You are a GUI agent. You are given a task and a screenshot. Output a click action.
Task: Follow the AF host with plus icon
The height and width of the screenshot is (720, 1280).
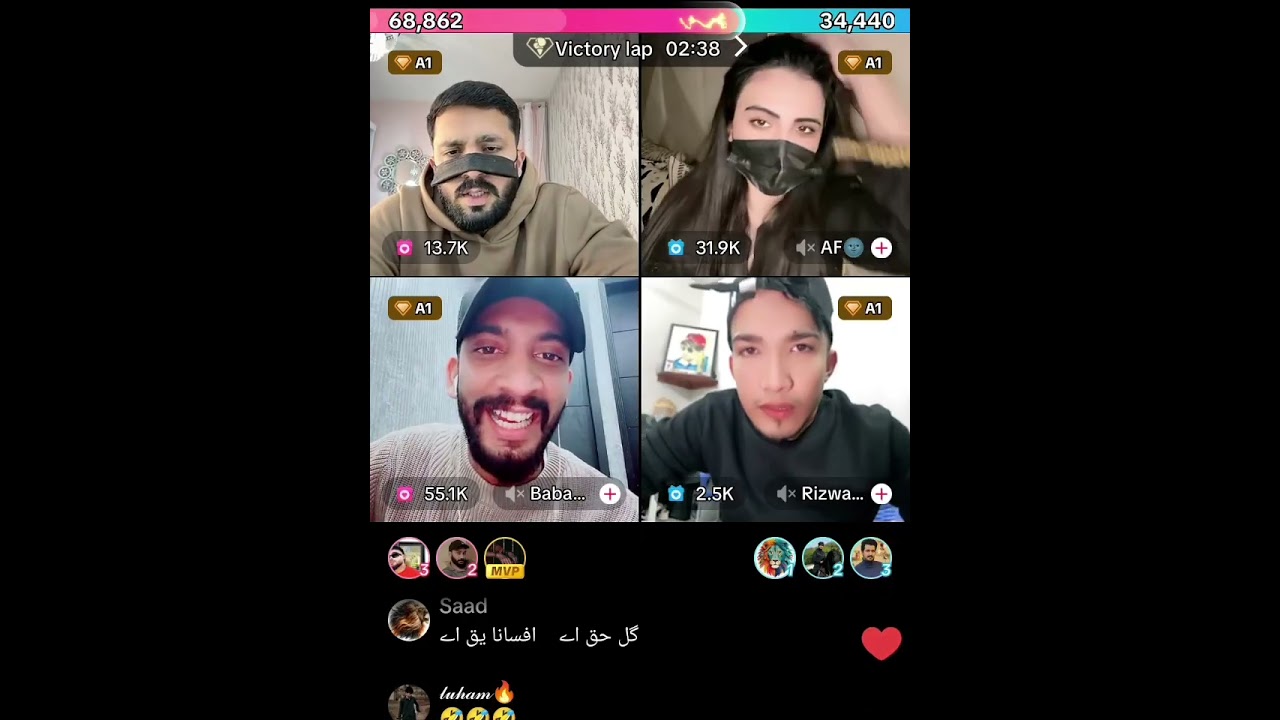click(881, 248)
